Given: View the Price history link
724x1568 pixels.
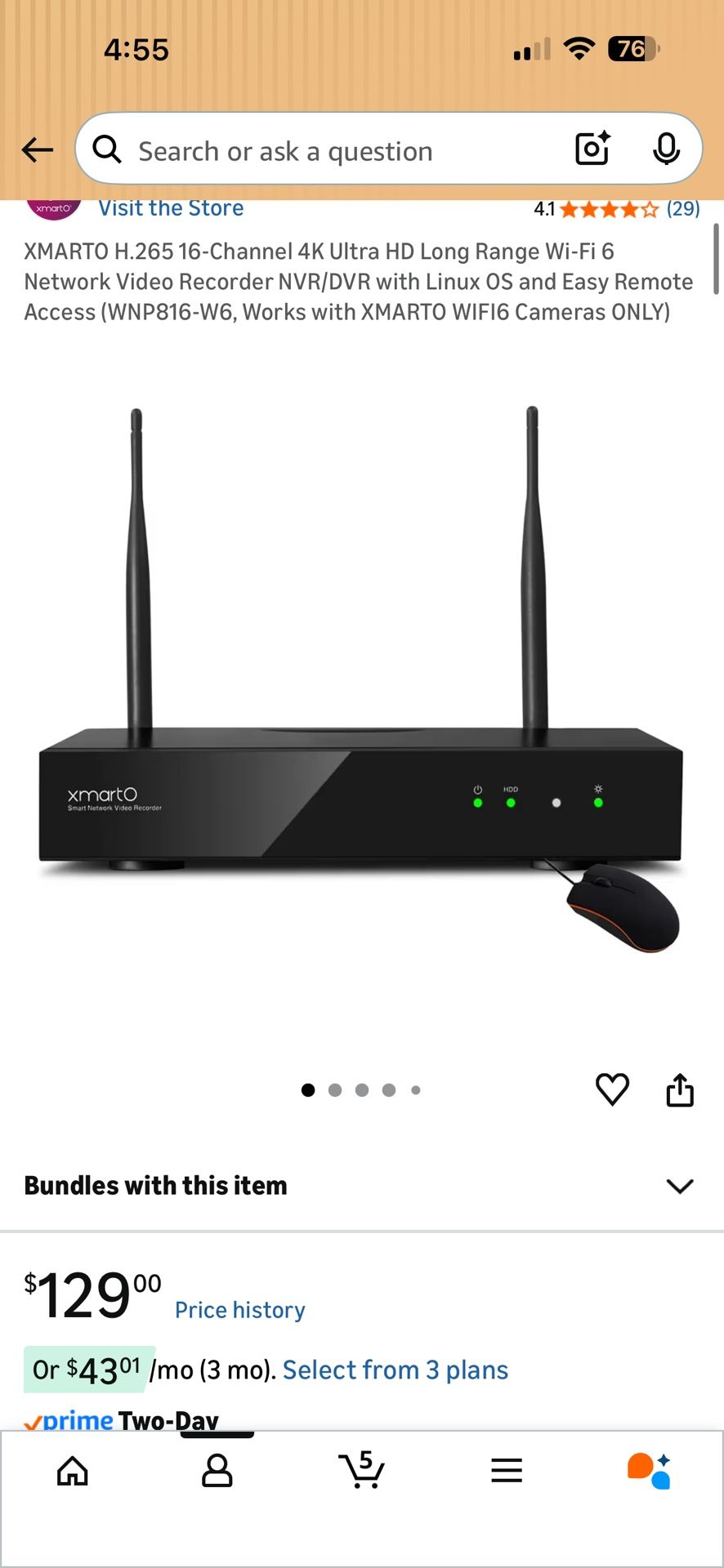Looking at the screenshot, I should [240, 1310].
